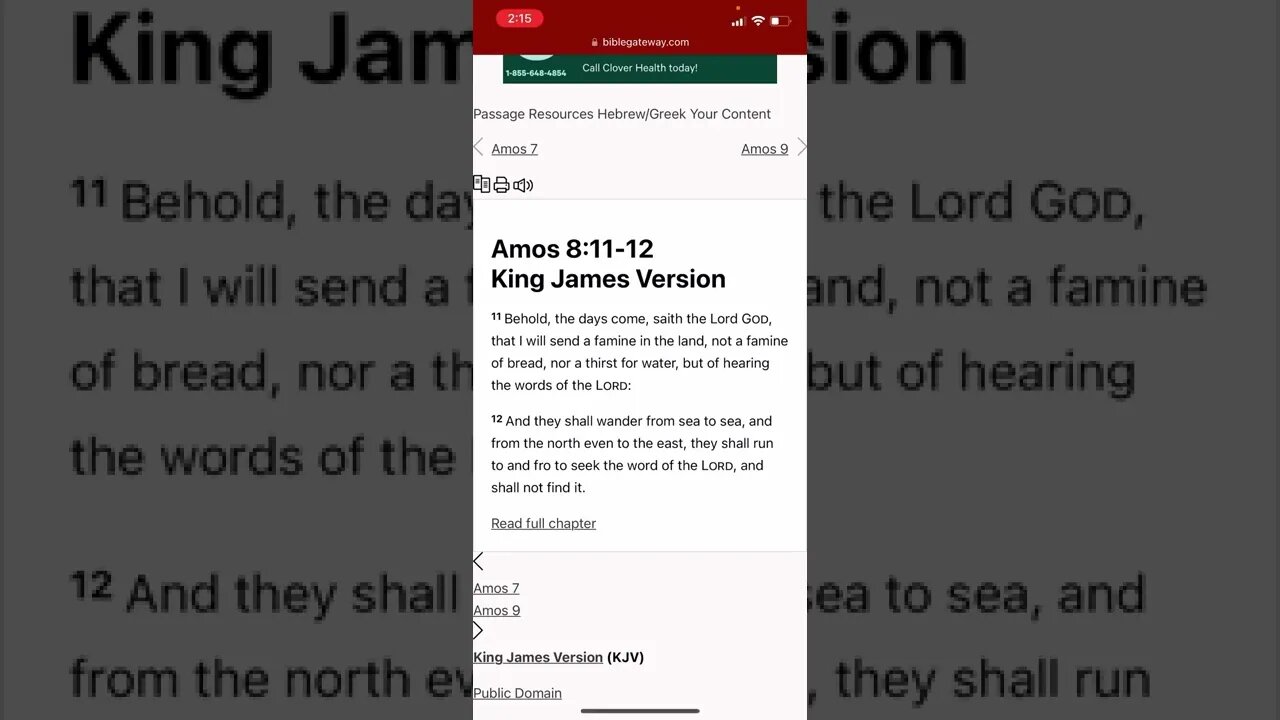Screen dimensions: 1280x720
Task: Open the Clover Health ad banner
Action: [640, 69]
